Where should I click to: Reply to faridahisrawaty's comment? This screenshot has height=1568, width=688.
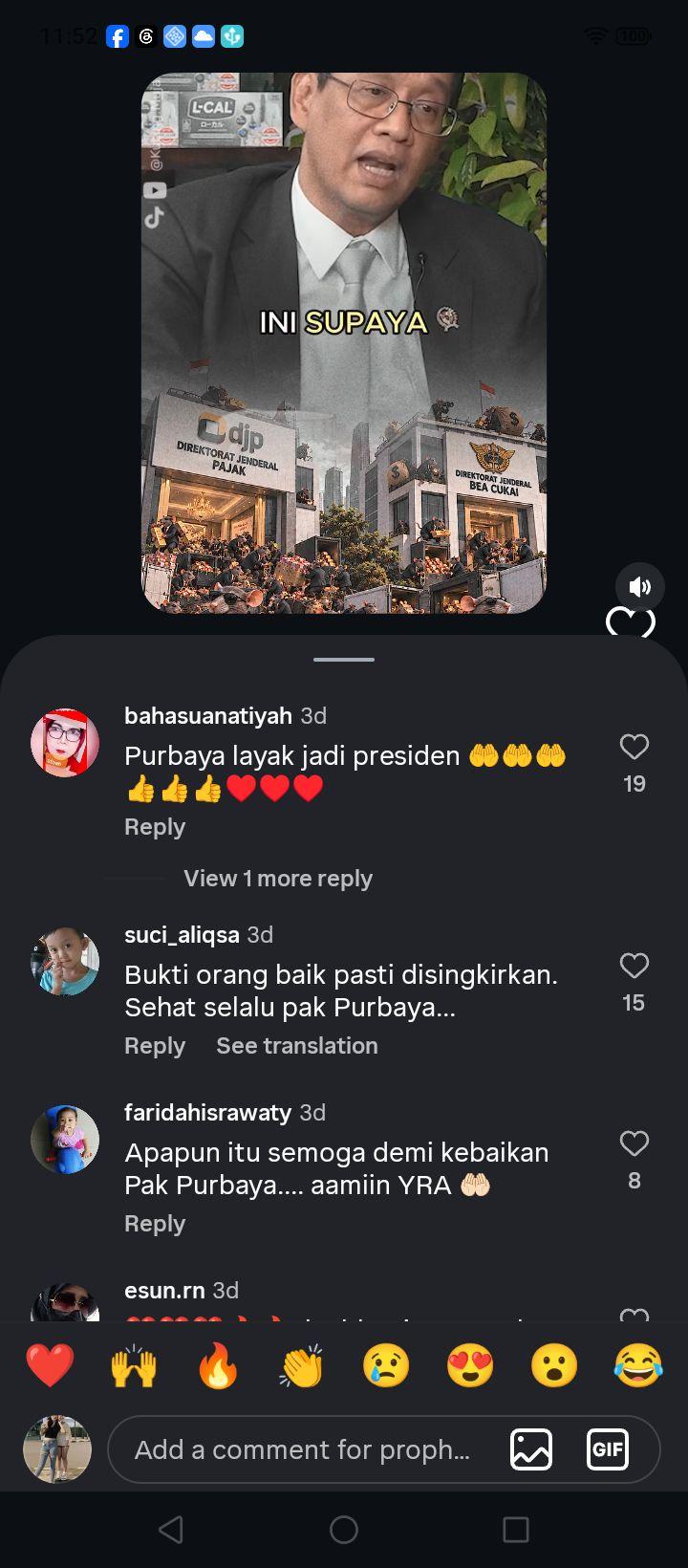coord(155,1224)
